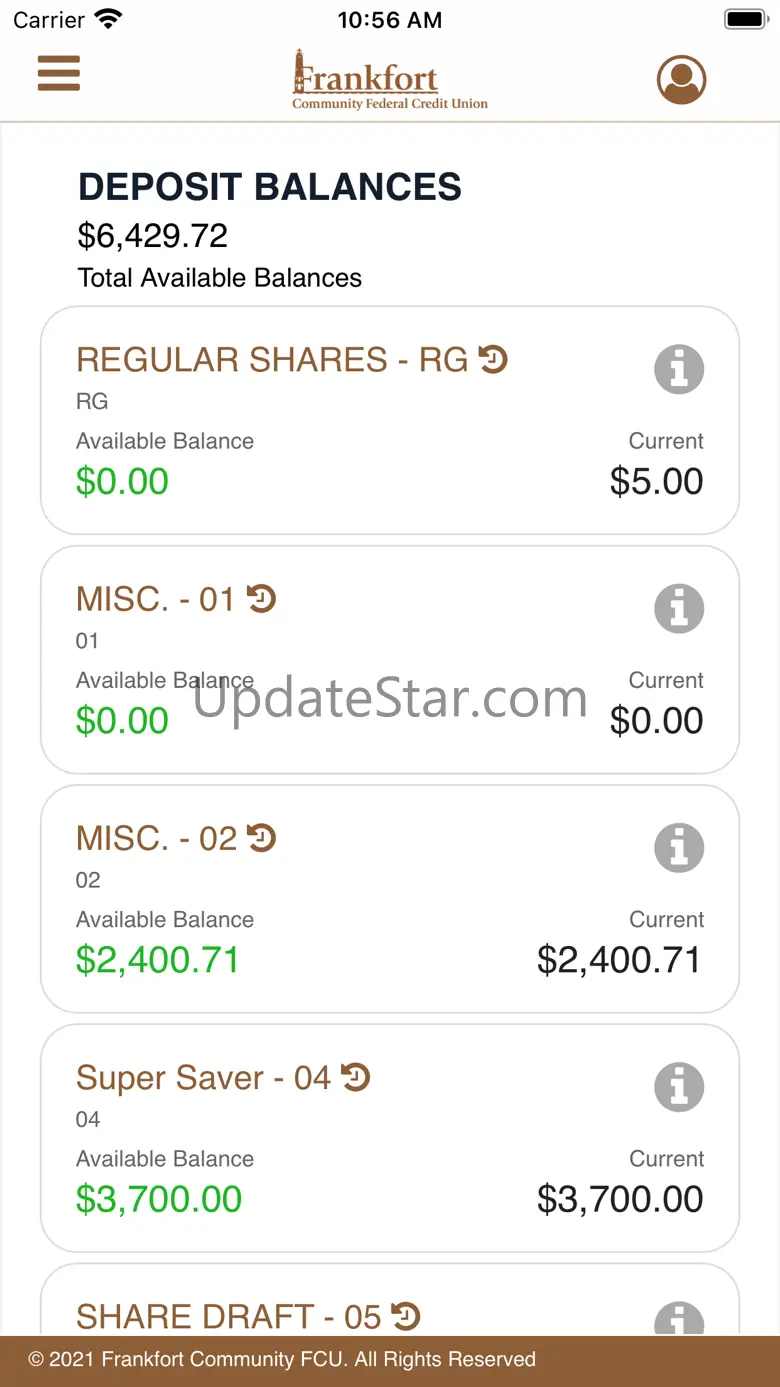780x1387 pixels.
Task: Open the MISC. - 01 account card
Action: tap(390, 659)
